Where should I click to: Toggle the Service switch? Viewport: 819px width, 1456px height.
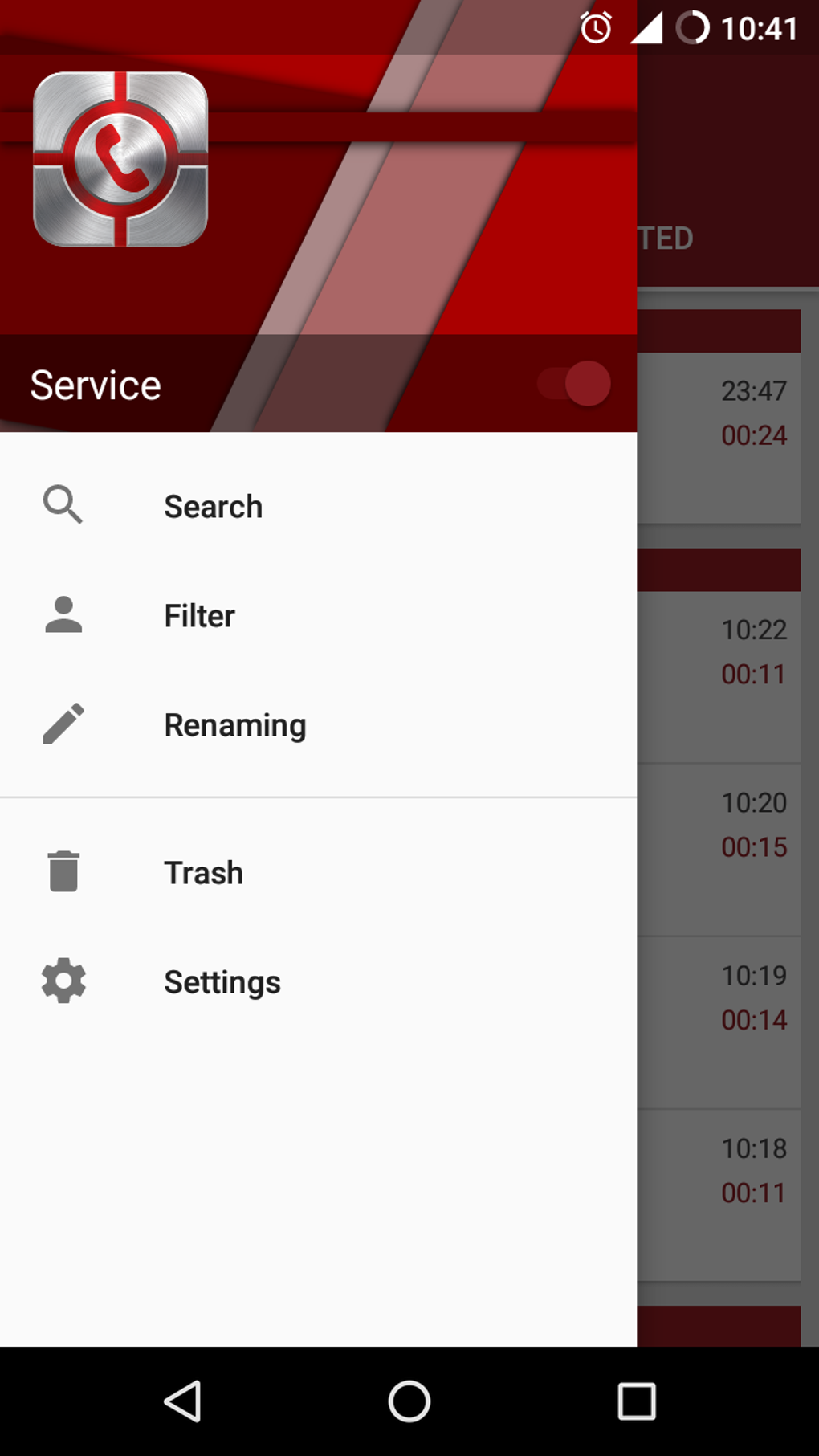(575, 384)
